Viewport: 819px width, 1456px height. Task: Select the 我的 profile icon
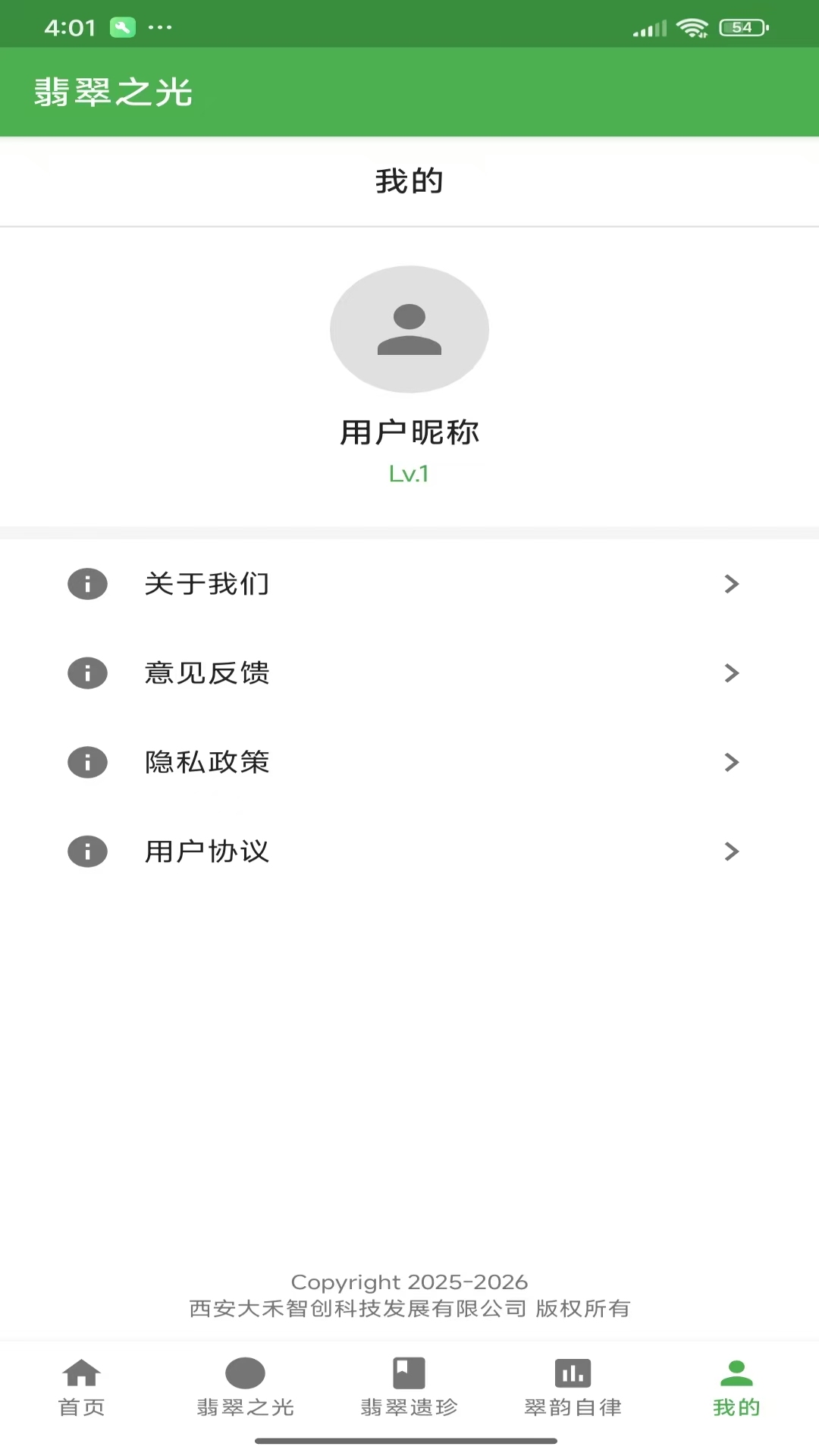click(x=736, y=1374)
